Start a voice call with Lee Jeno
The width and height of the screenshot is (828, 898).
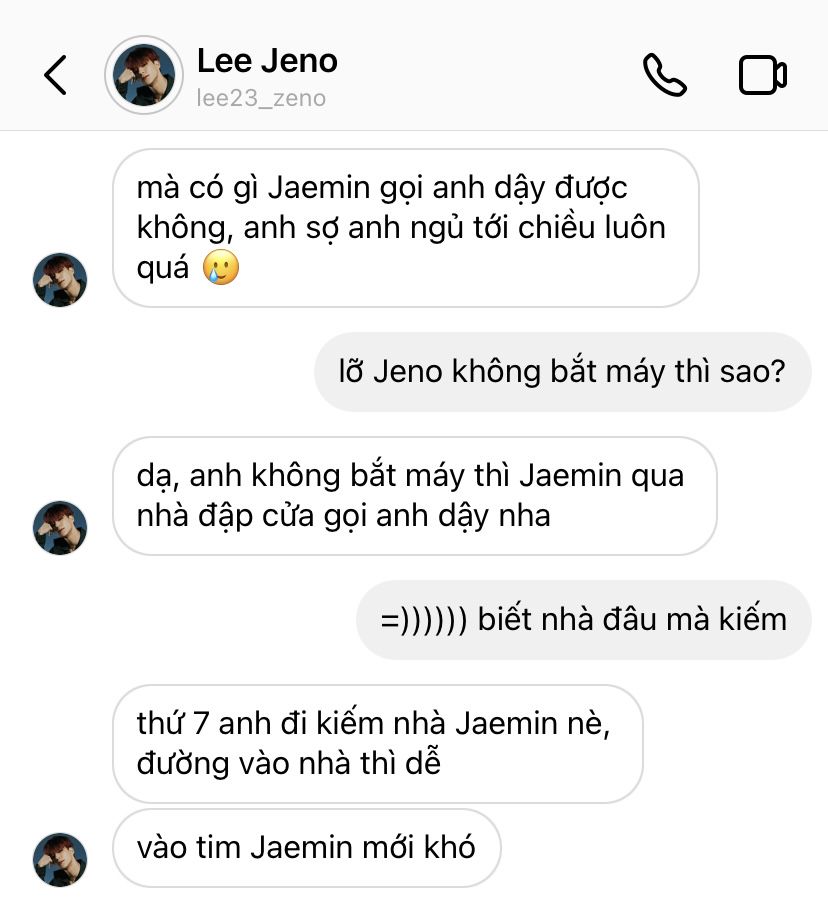[x=664, y=75]
